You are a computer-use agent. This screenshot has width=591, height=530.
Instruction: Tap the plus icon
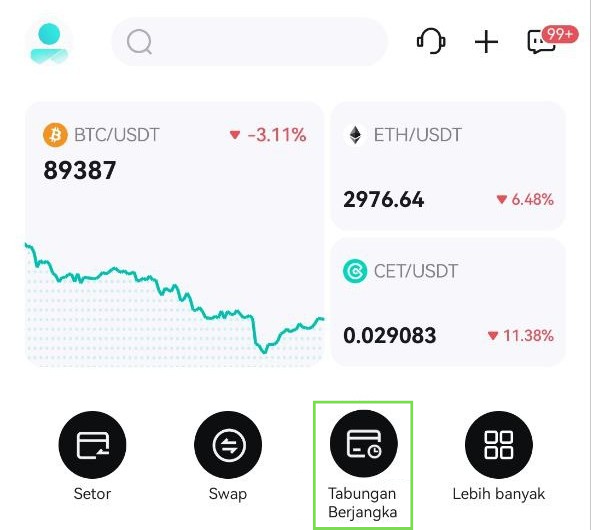(x=486, y=41)
